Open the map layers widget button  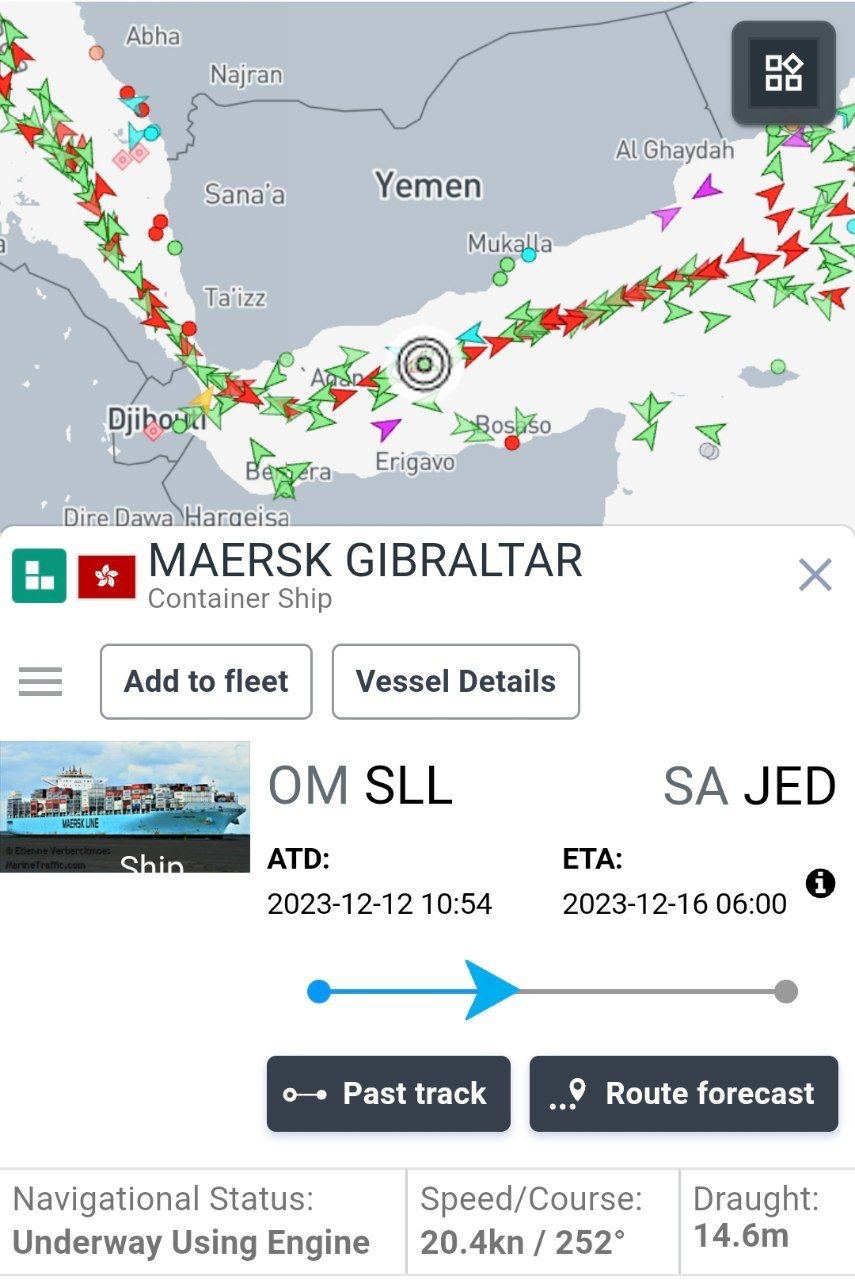[x=783, y=73]
